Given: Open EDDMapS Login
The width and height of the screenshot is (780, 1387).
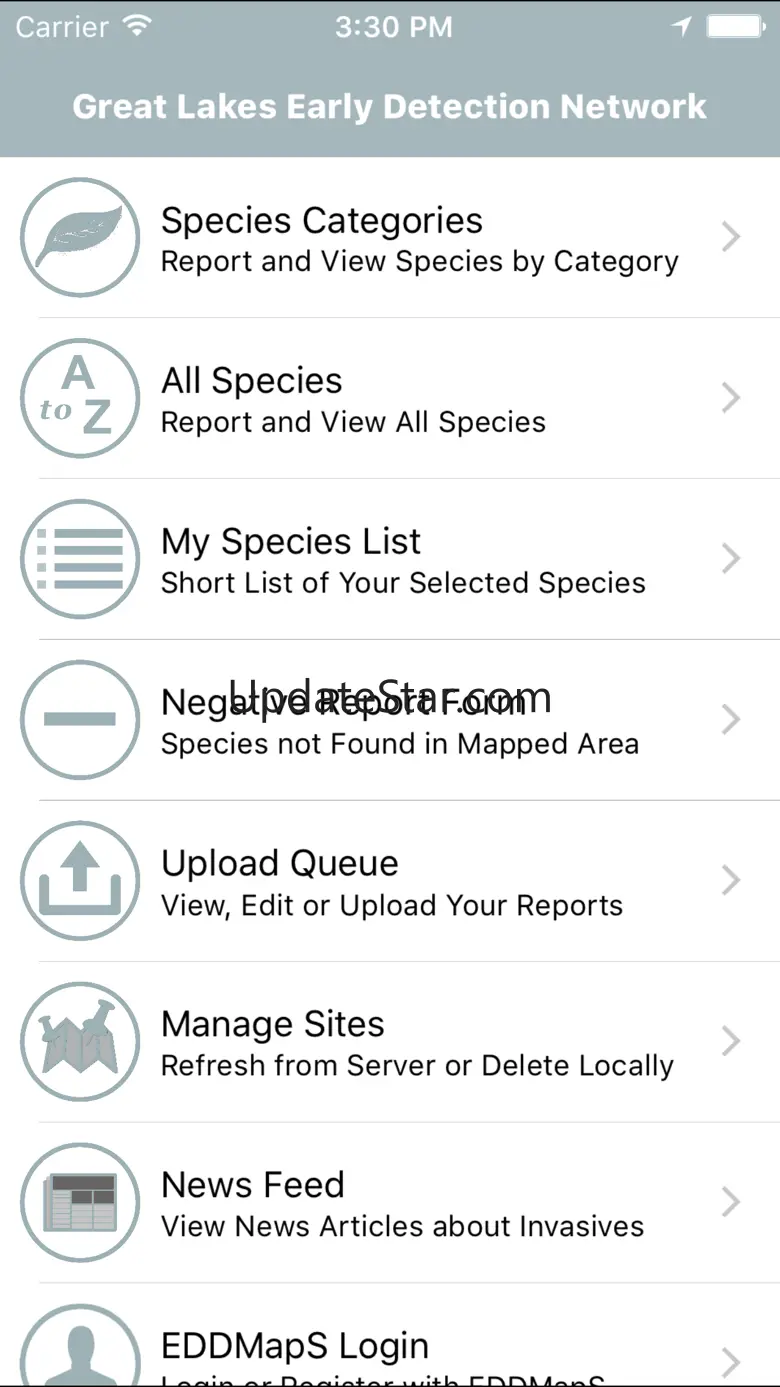Looking at the screenshot, I should (x=390, y=1350).
